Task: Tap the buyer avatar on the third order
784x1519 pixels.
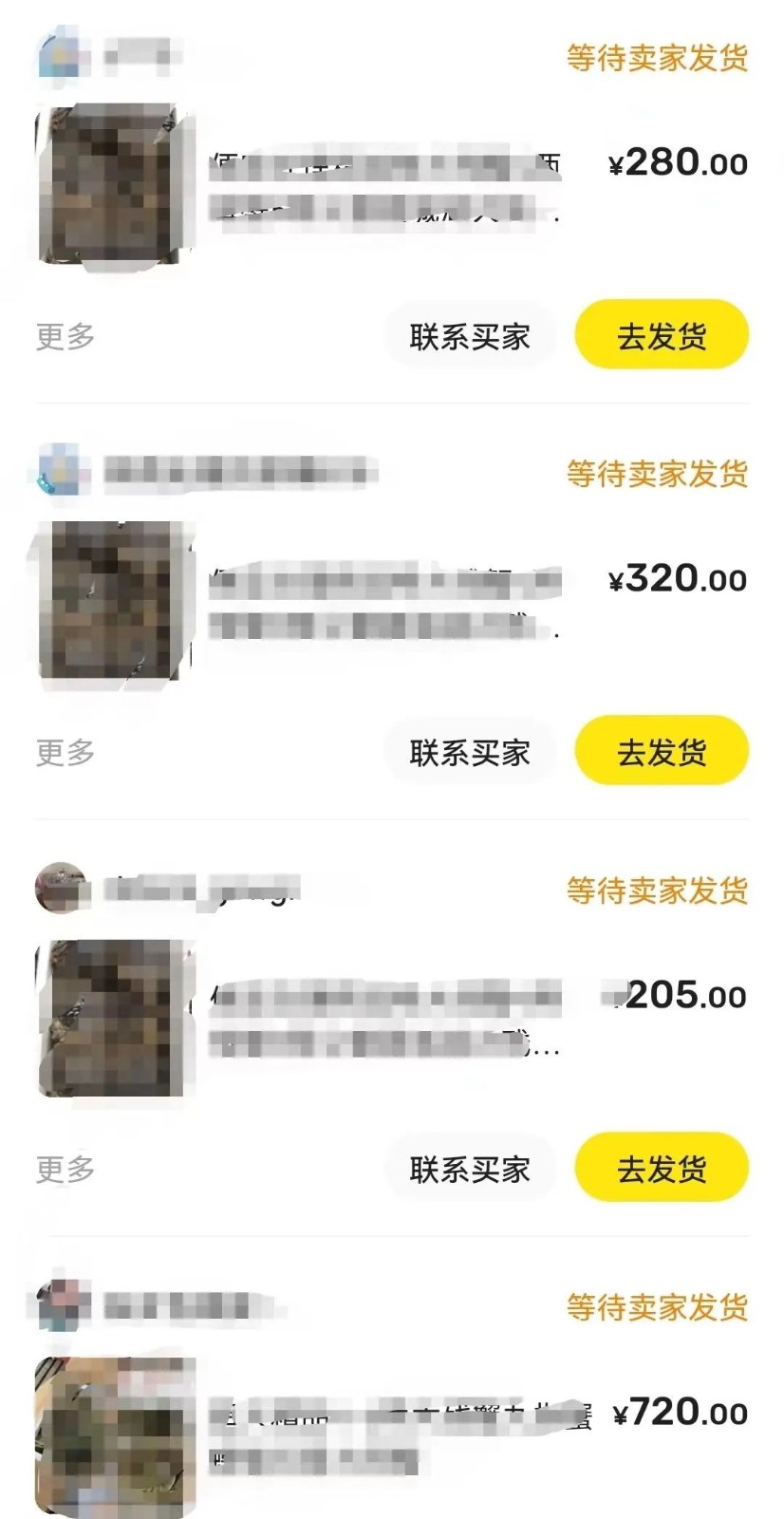Action: pyautogui.click(x=60, y=888)
